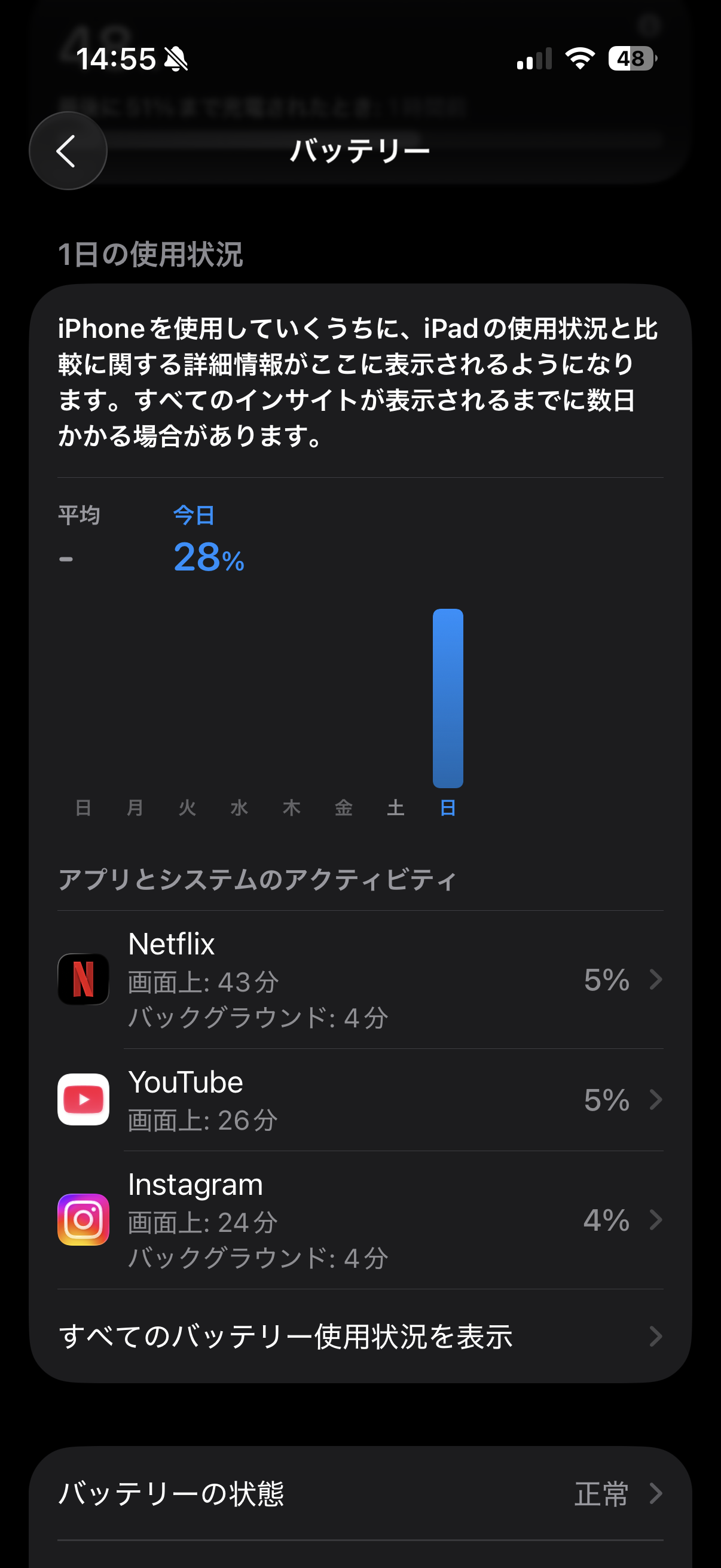Open バッテリーの状態 settings
The width and height of the screenshot is (721, 1568).
[360, 1493]
